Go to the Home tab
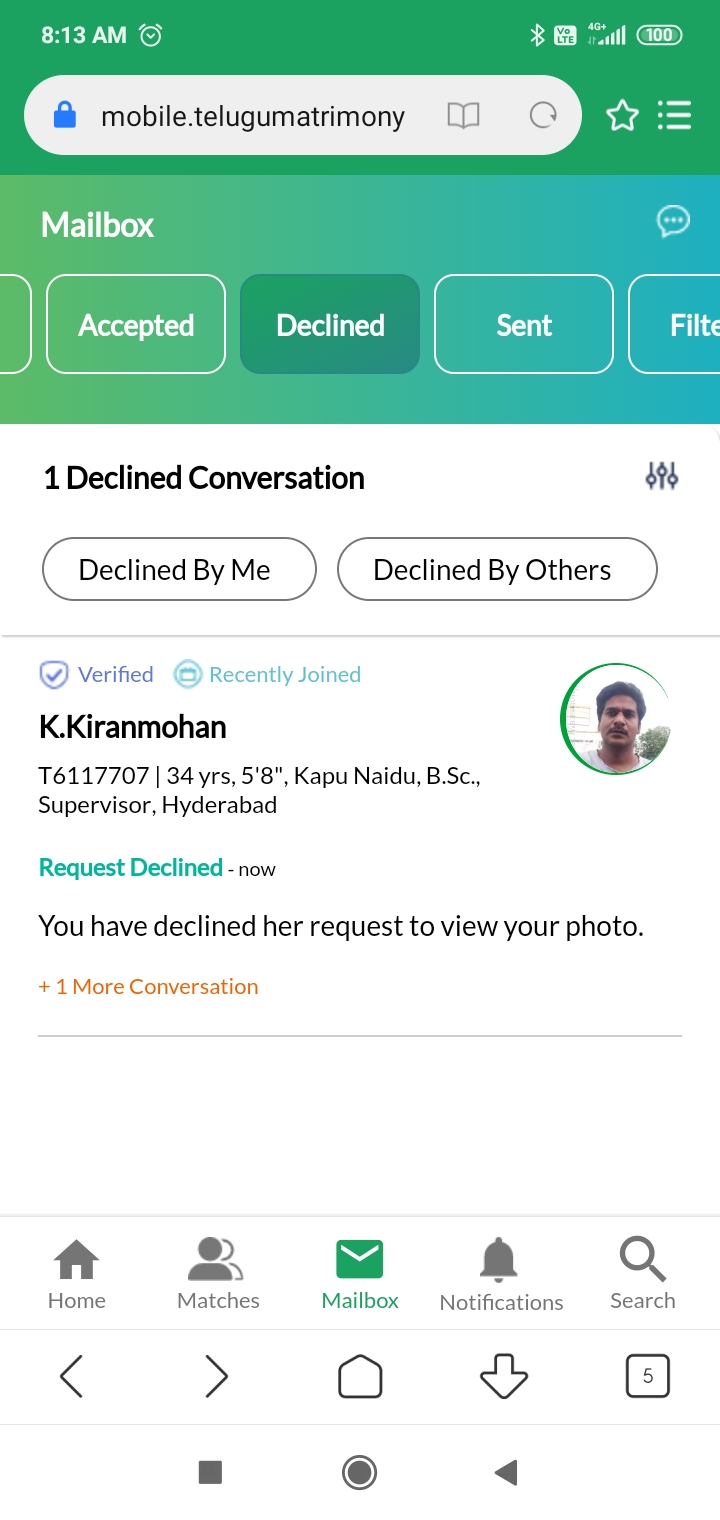This screenshot has width=720, height=1520. (77, 1274)
